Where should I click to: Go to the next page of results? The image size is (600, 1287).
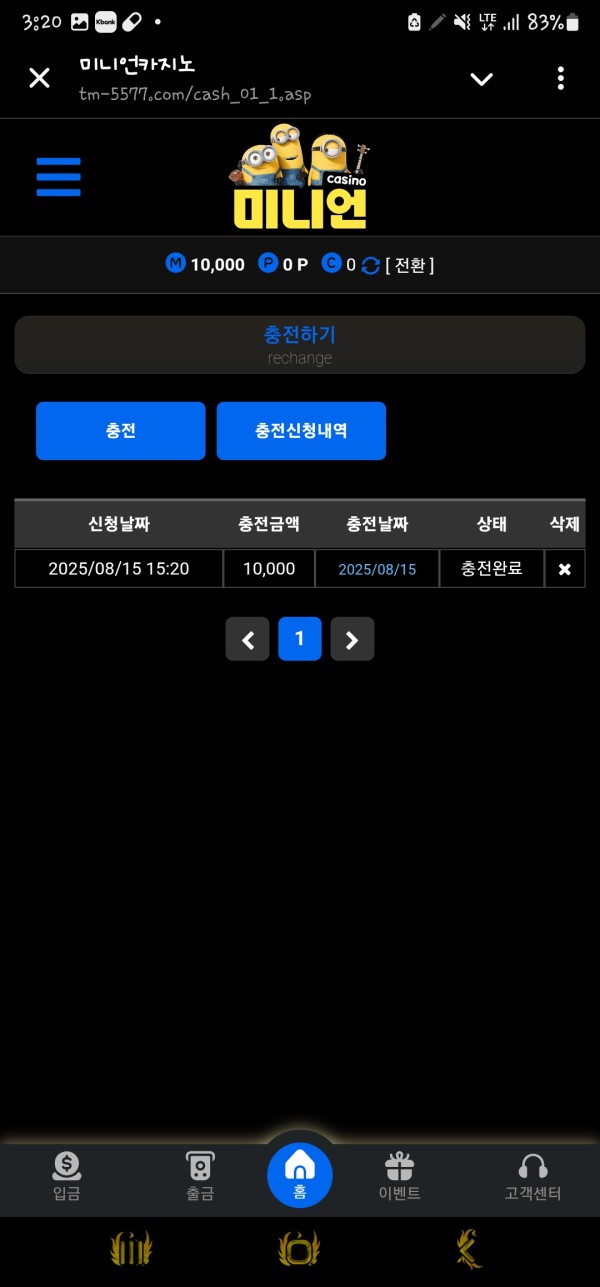352,640
